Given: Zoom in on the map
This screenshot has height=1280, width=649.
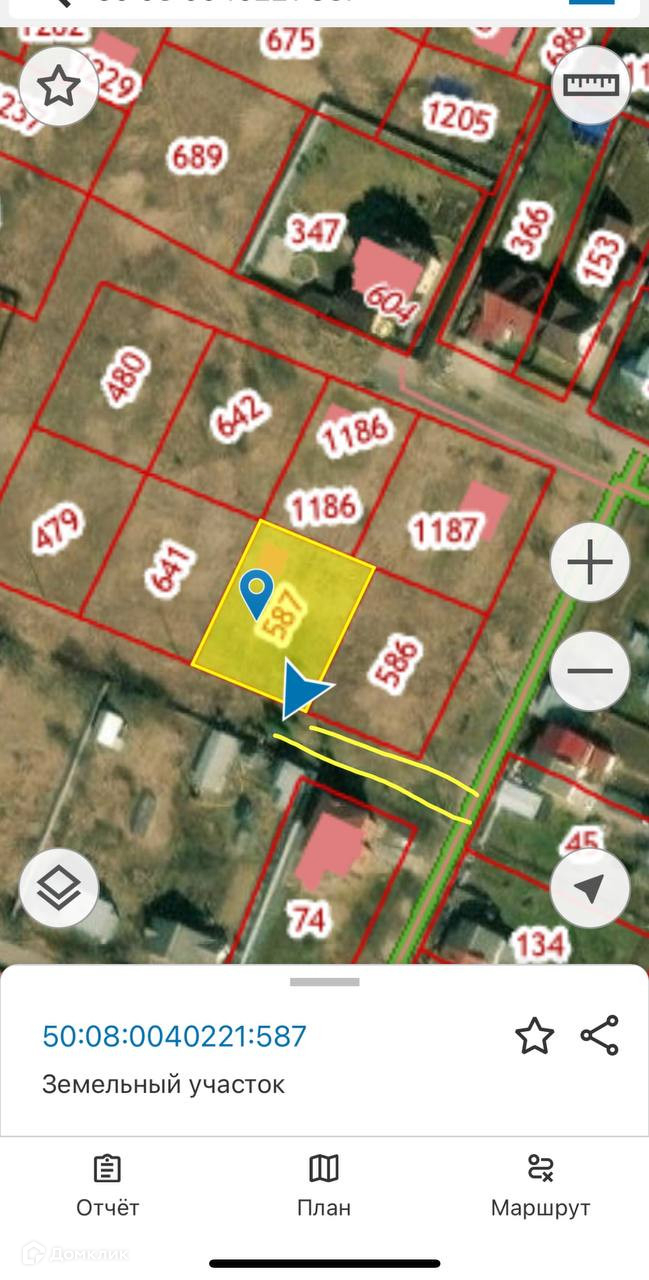Looking at the screenshot, I should point(590,562).
